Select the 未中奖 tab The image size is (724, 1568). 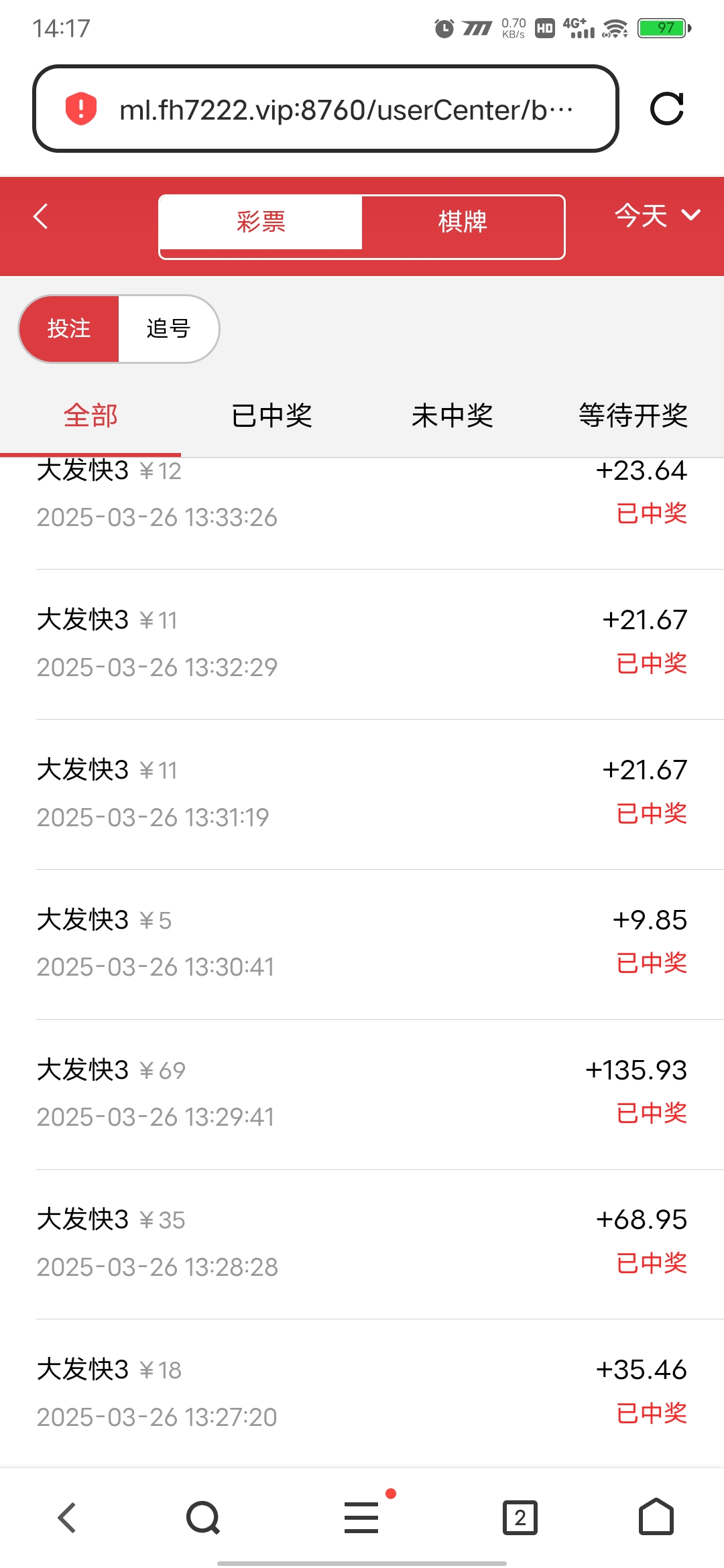pos(452,415)
